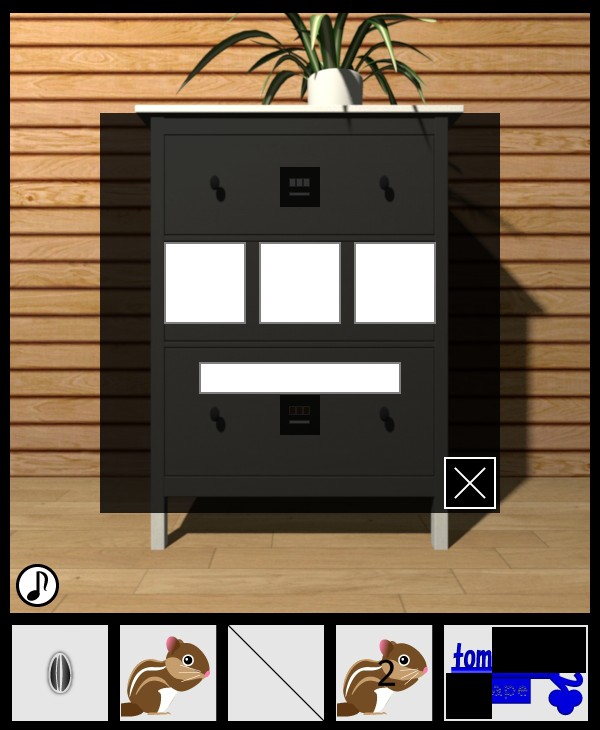Select the empty diagonal-line inventory slot
Screen dimensions: 600x730
276,673
